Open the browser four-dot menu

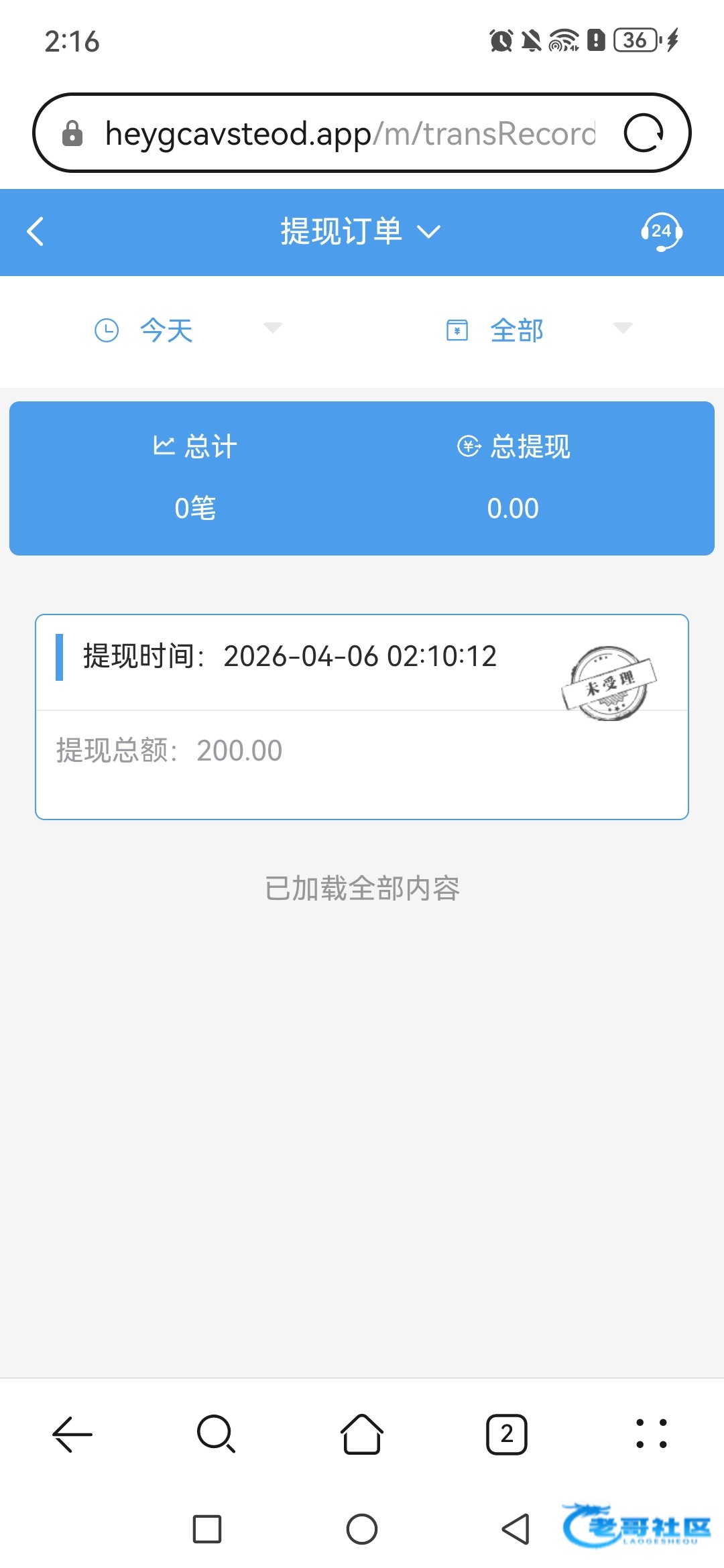[651, 1434]
